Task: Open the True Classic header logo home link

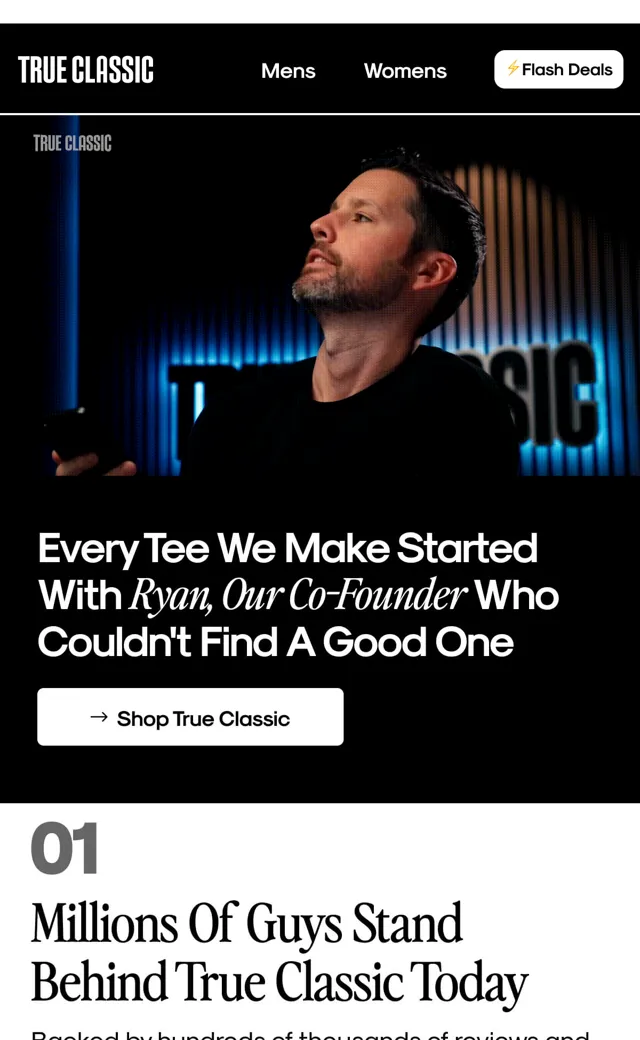Action: click(86, 70)
